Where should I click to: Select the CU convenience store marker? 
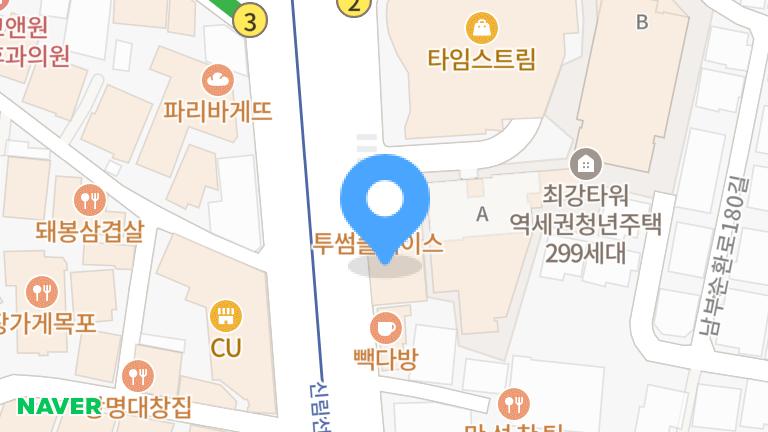pyautogui.click(x=227, y=317)
